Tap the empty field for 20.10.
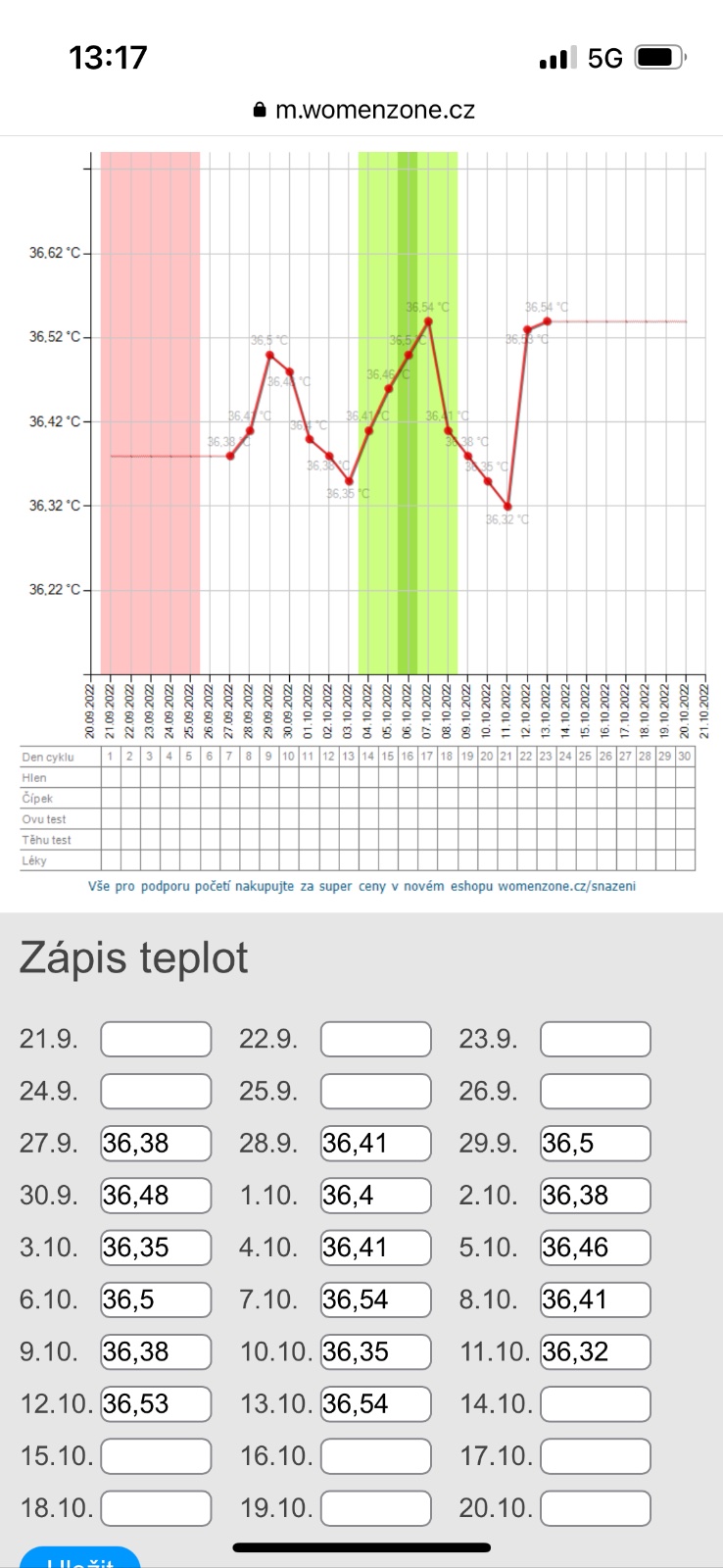 [596, 1507]
